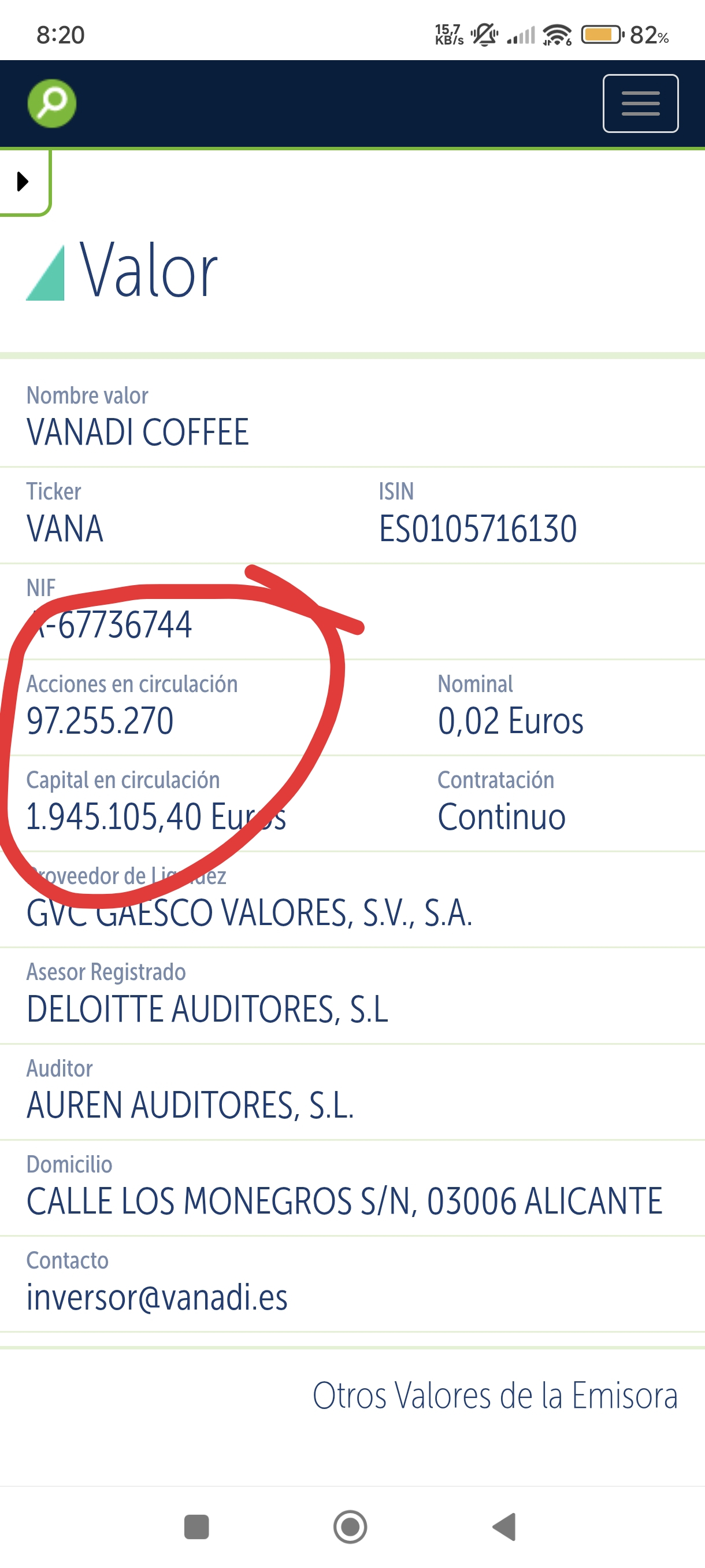The width and height of the screenshot is (705, 1568).
Task: Open recent apps from the square button
Action: (x=196, y=1526)
